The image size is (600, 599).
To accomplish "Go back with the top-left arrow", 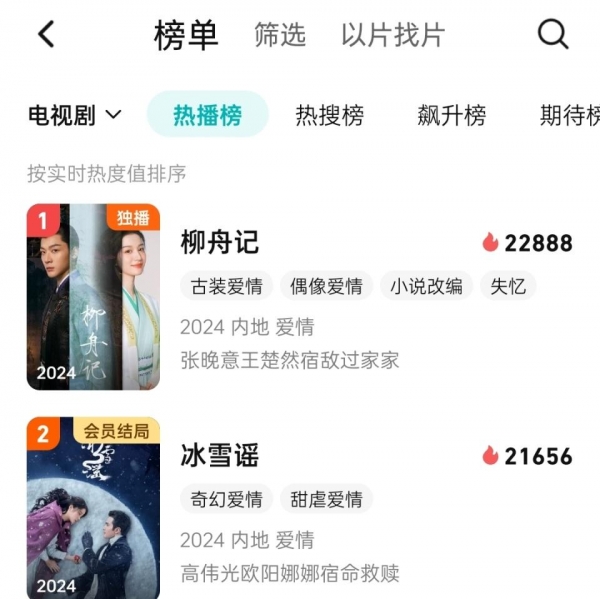I will [46, 35].
